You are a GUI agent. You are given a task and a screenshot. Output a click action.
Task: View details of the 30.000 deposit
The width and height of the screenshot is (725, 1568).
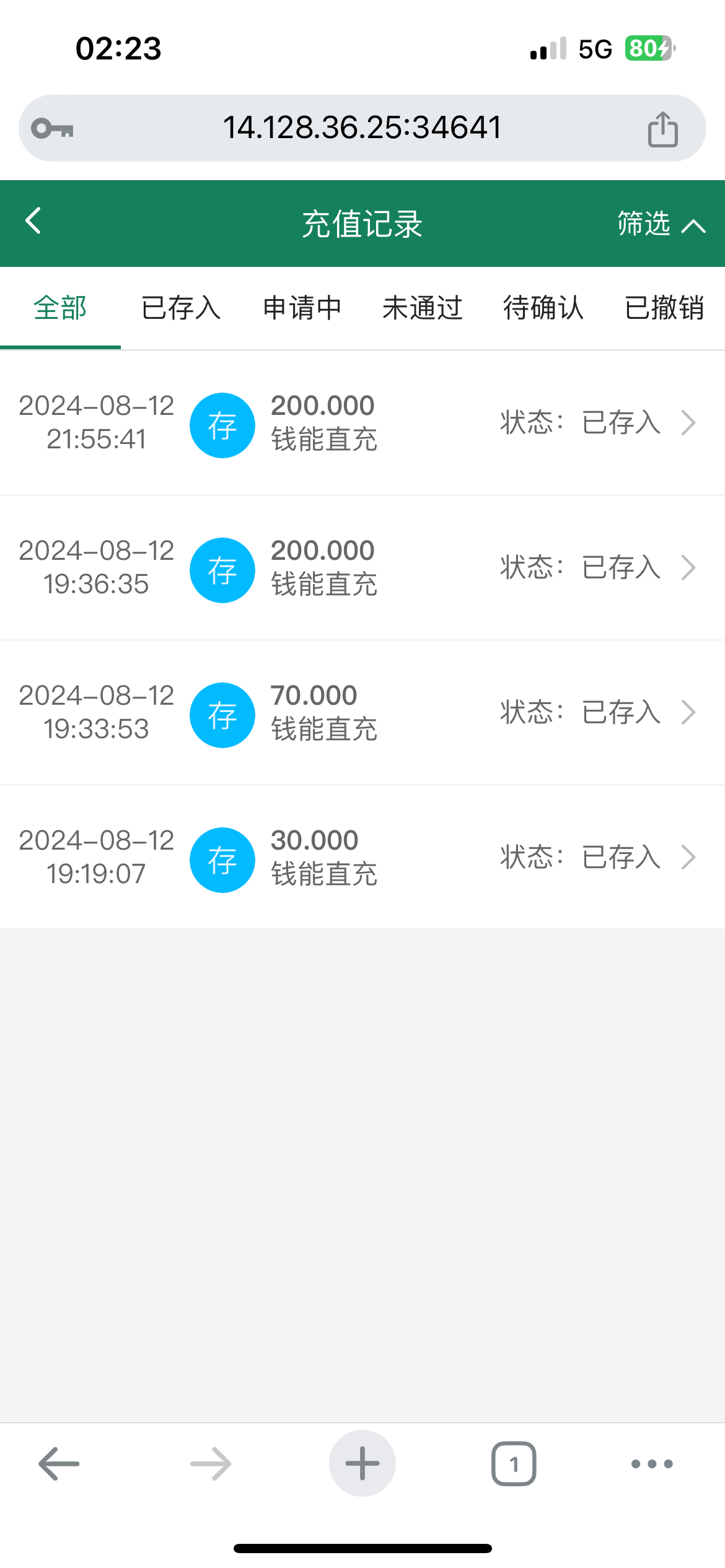[362, 858]
